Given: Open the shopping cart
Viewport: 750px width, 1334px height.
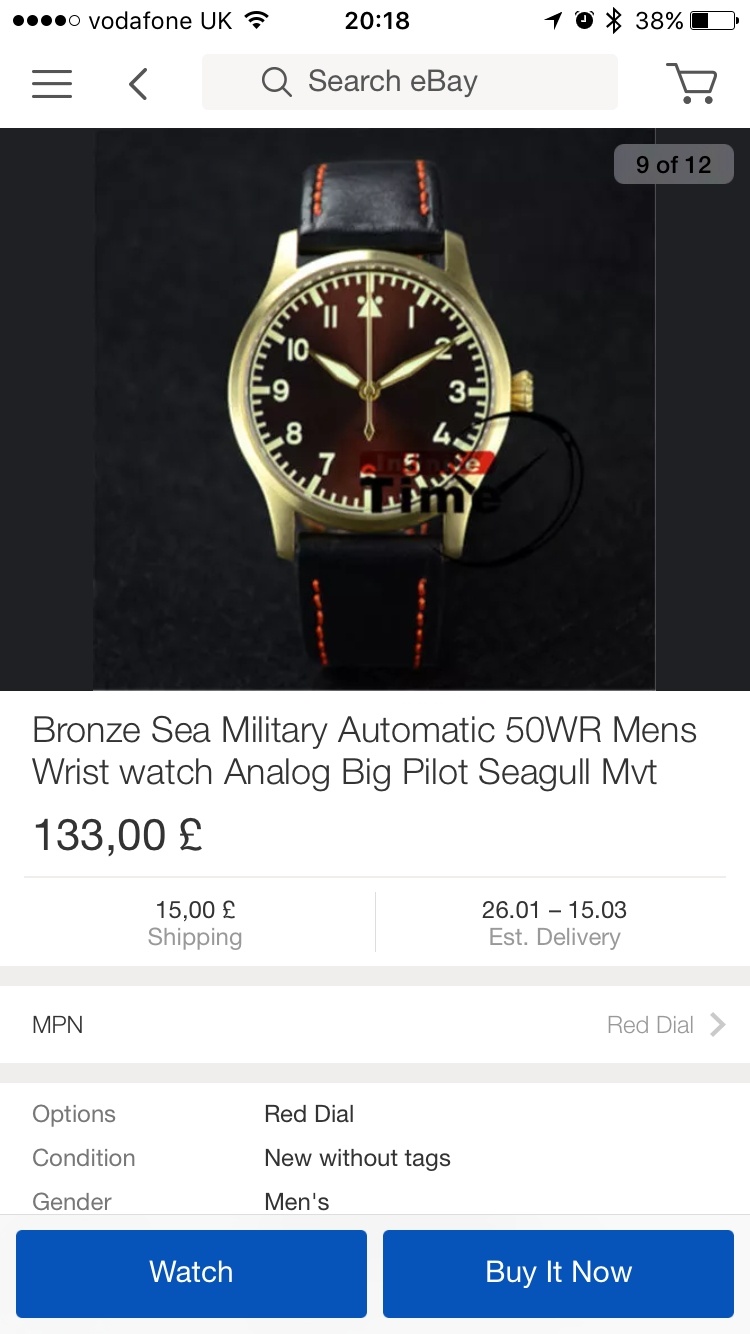Looking at the screenshot, I should point(691,83).
